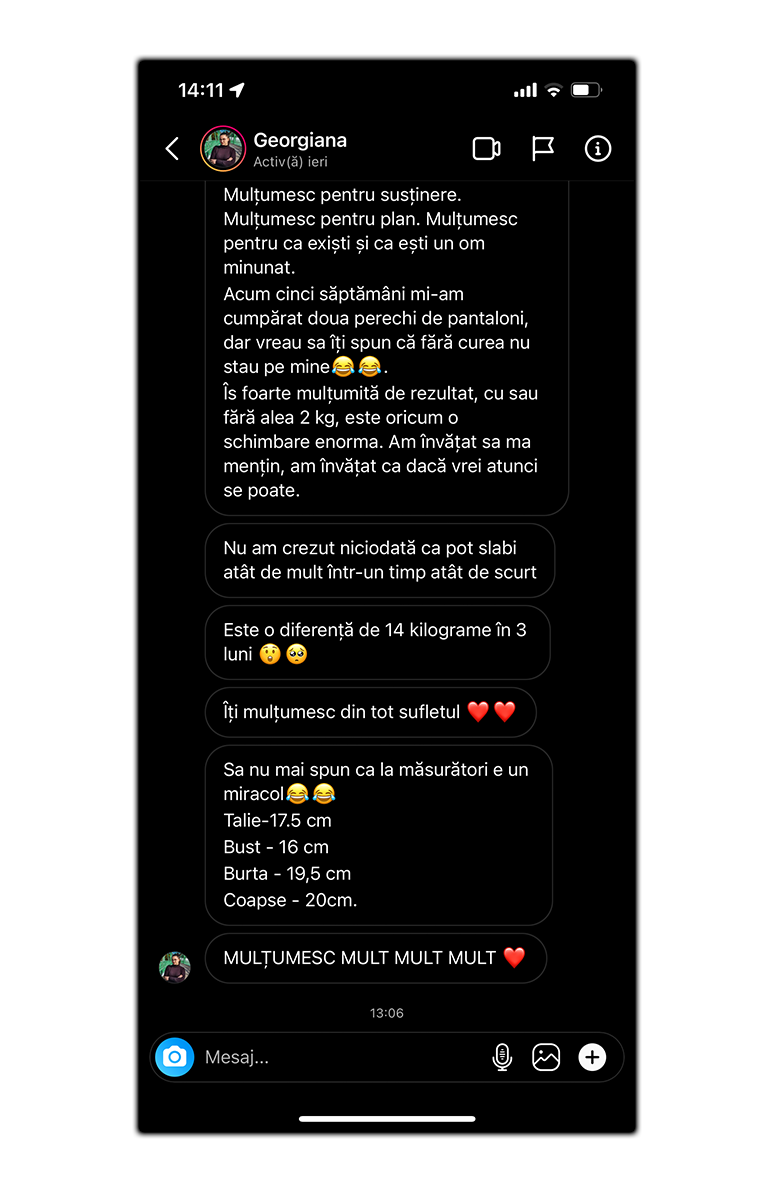Screen dimensions: 774x1192
Task: Go back to the message list
Action: [172, 149]
